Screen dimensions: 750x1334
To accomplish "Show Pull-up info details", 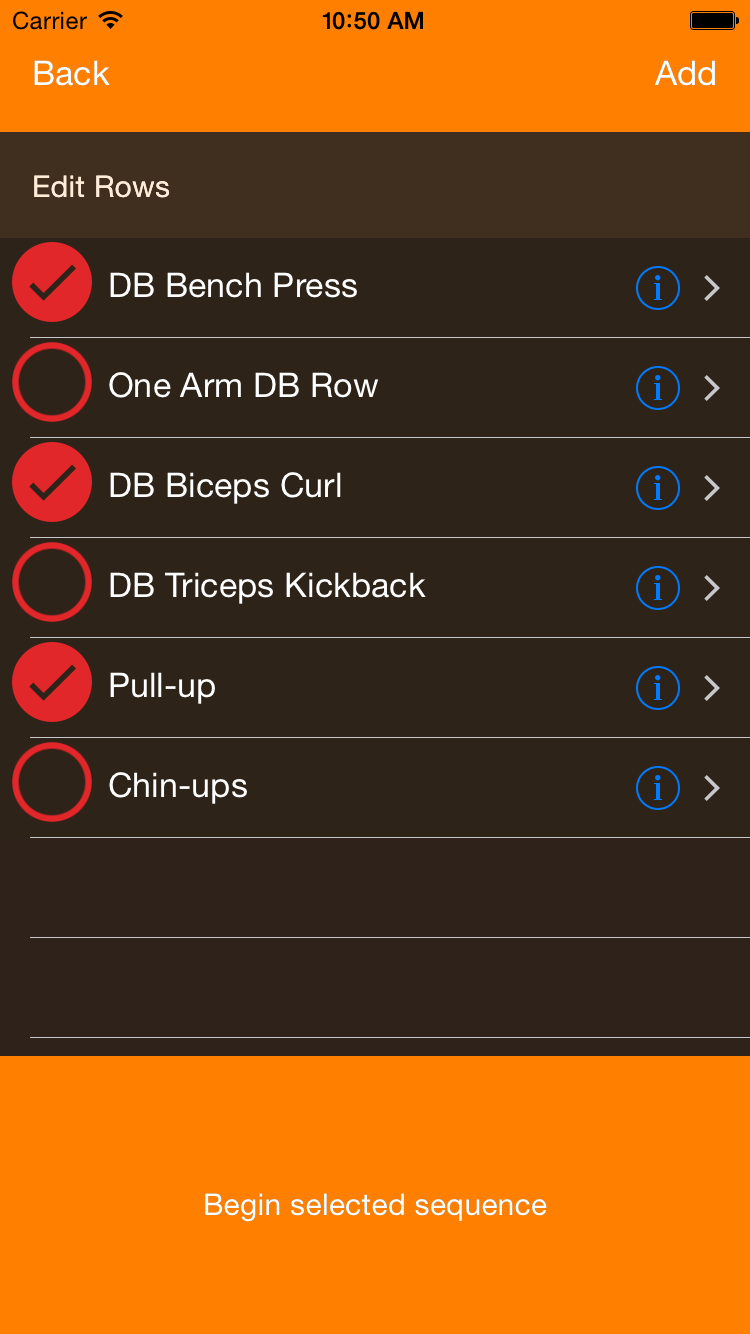I will (658, 688).
